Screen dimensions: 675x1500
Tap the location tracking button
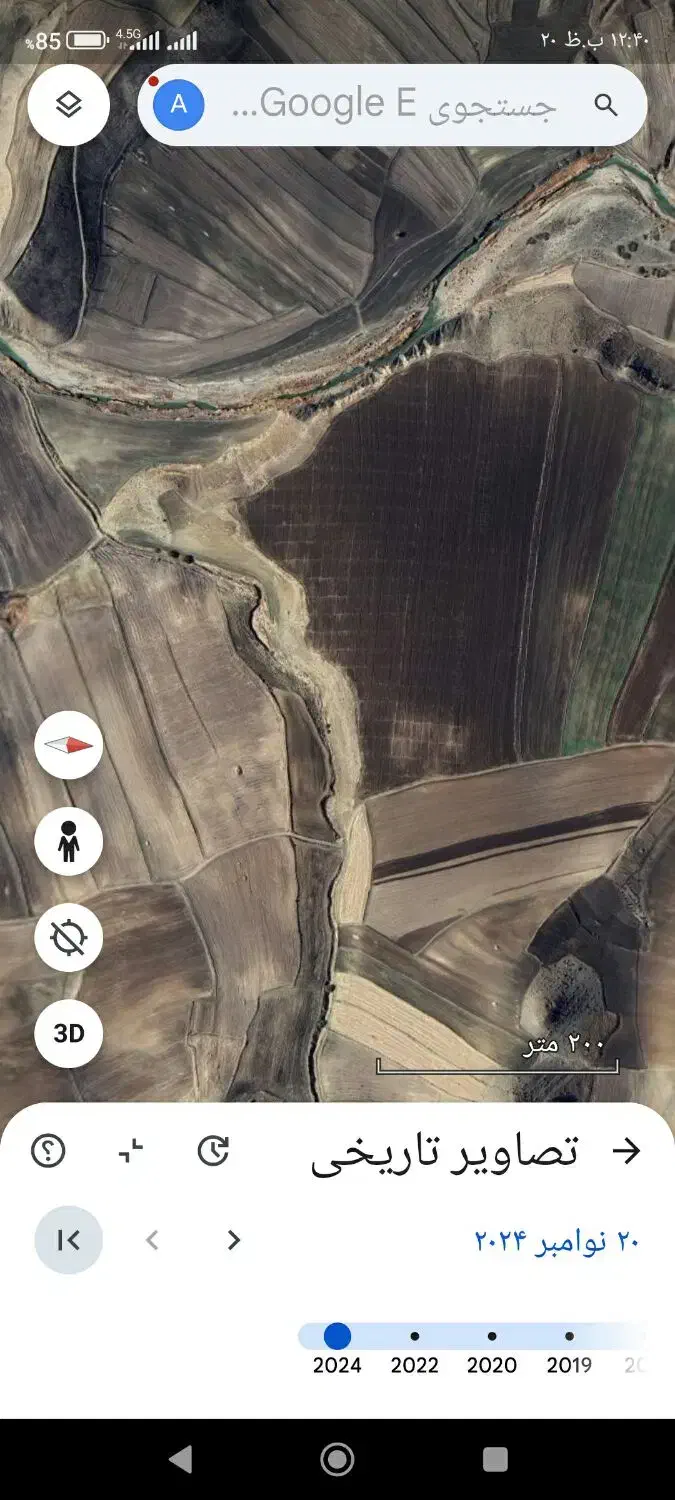tap(68, 938)
